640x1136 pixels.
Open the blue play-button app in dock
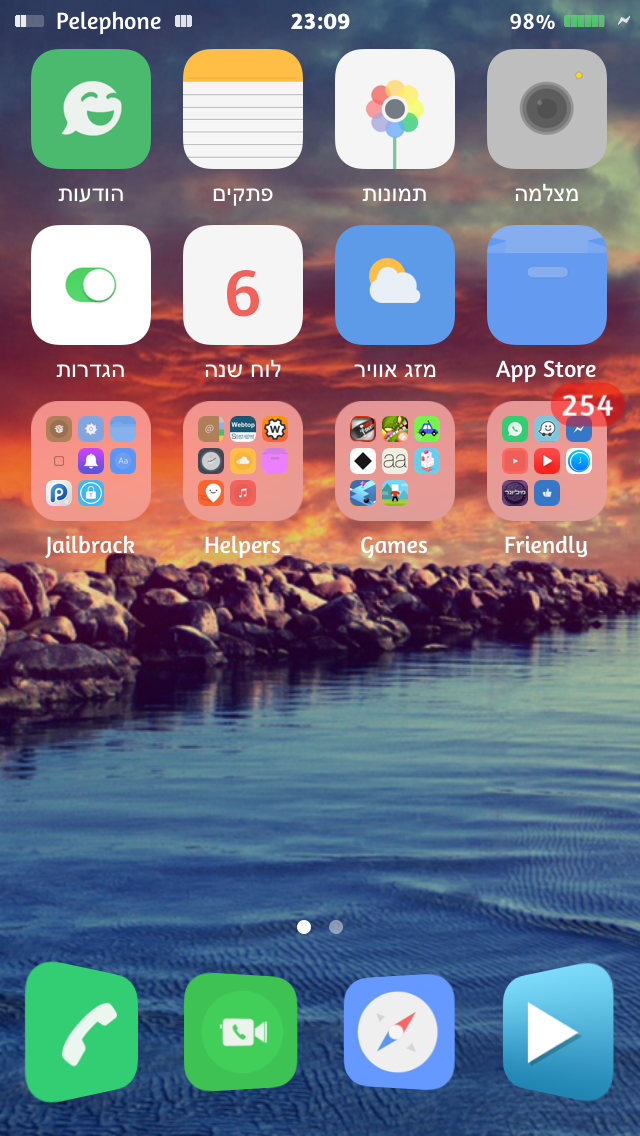click(558, 1032)
